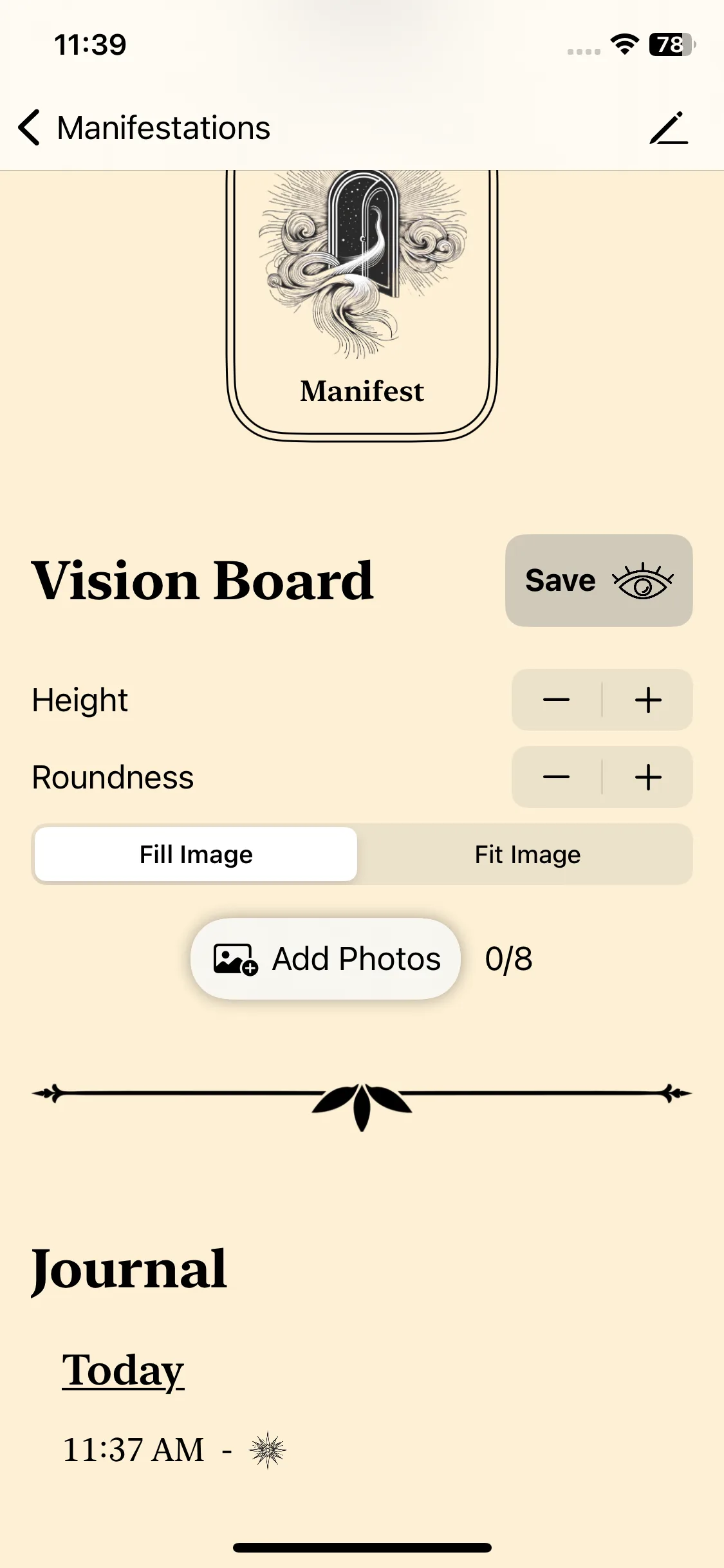
Task: Save the vision board
Action: click(x=599, y=580)
